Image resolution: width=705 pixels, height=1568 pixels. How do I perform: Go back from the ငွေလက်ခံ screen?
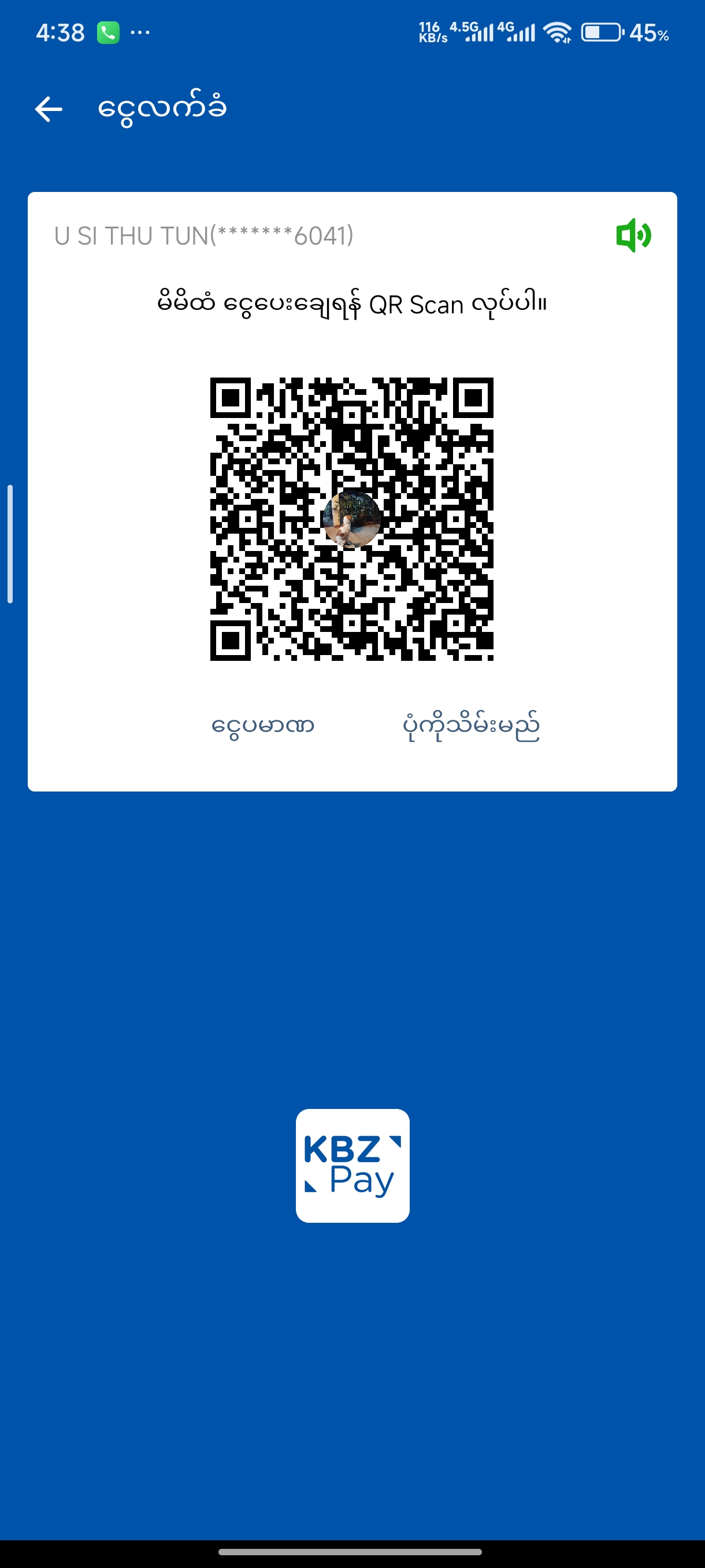point(49,109)
